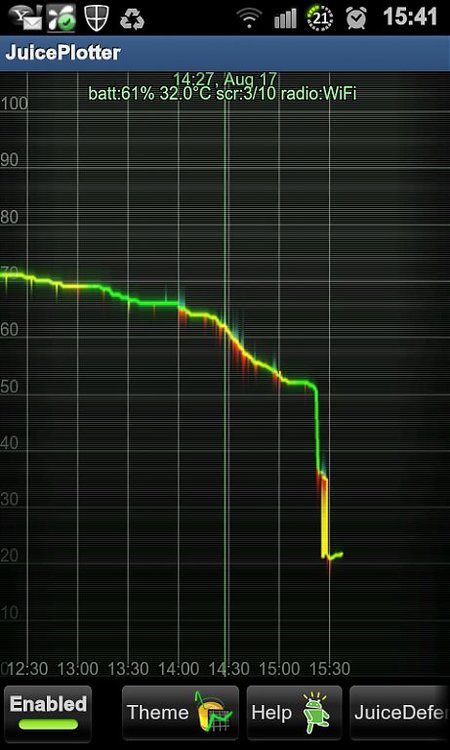Toggle the Enabled button off

(48, 713)
